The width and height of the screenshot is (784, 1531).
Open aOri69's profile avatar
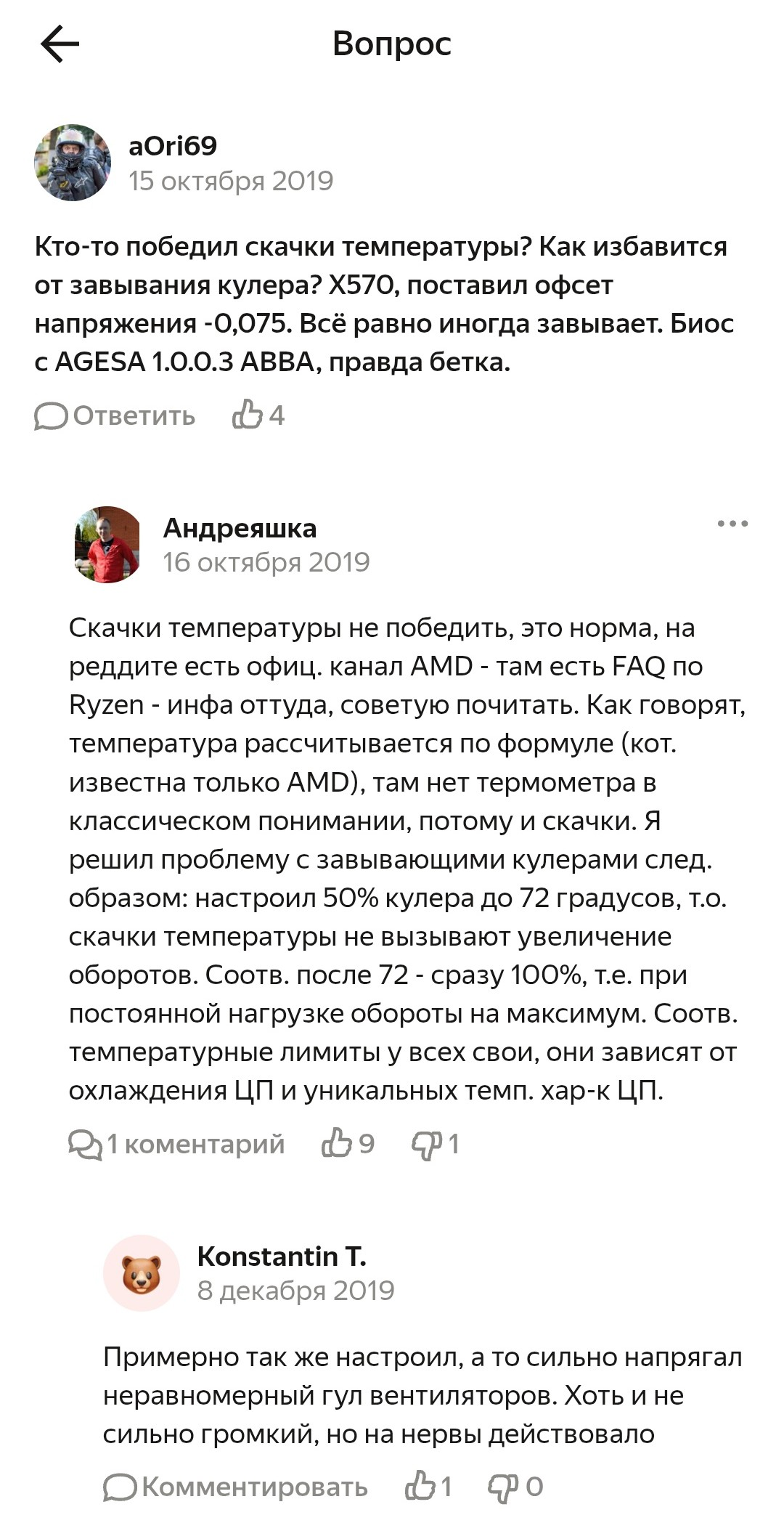click(73, 163)
